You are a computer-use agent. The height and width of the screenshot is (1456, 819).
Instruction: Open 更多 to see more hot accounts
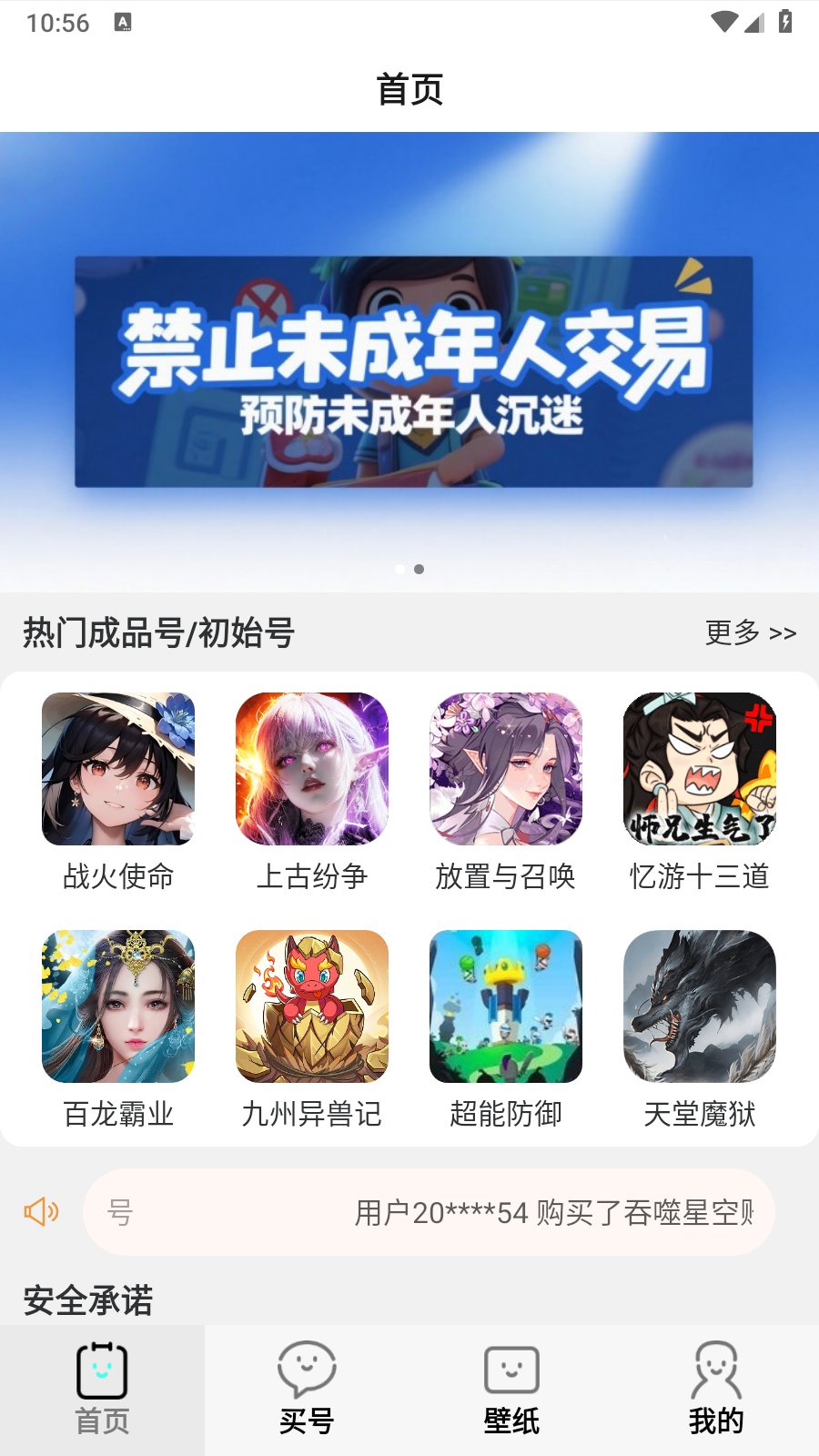(x=750, y=632)
